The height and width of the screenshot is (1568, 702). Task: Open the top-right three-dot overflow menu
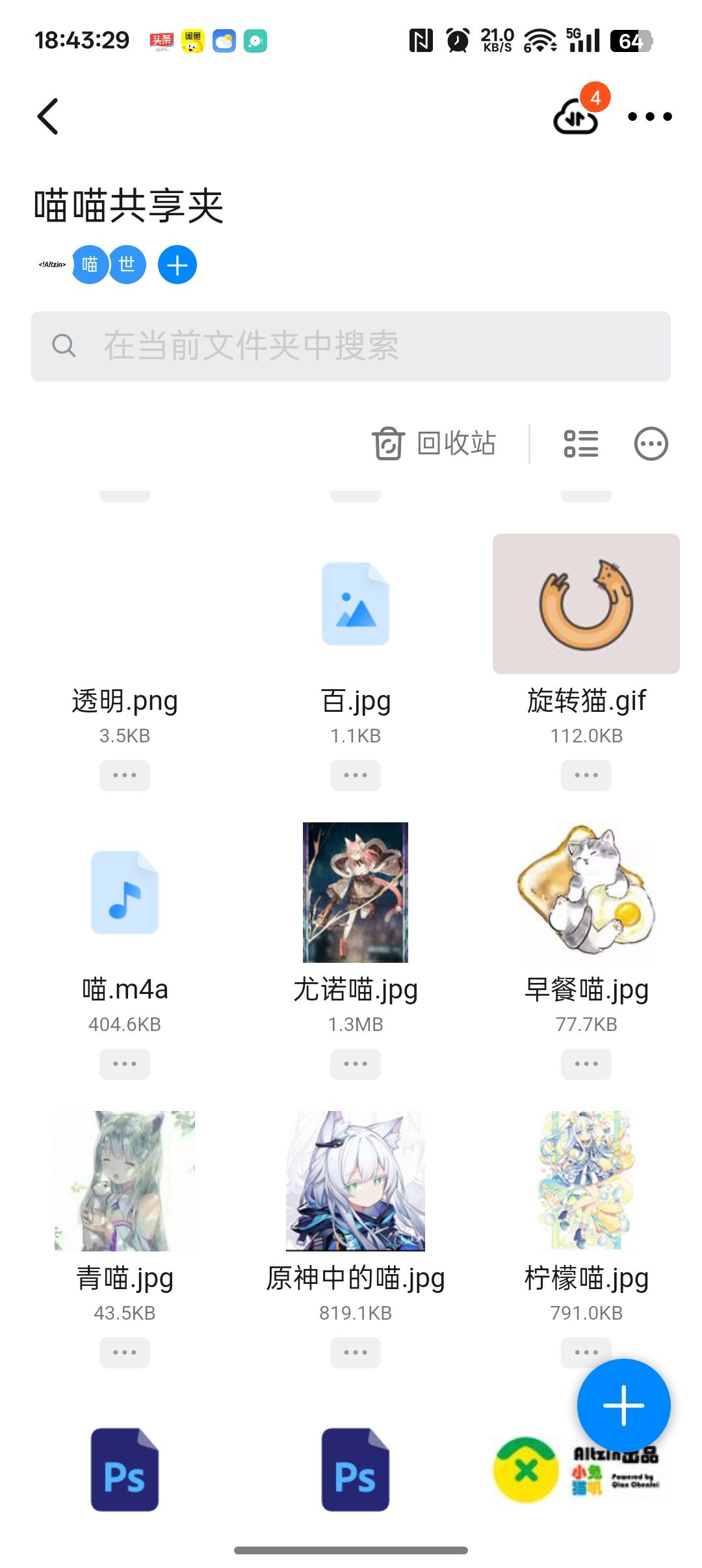(649, 117)
